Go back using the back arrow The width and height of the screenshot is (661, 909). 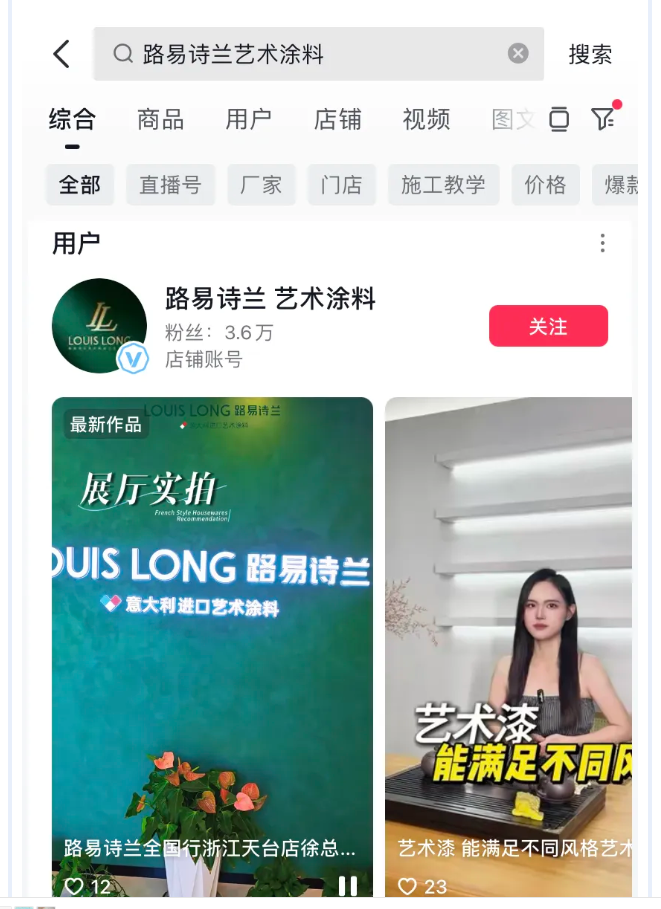pos(62,54)
